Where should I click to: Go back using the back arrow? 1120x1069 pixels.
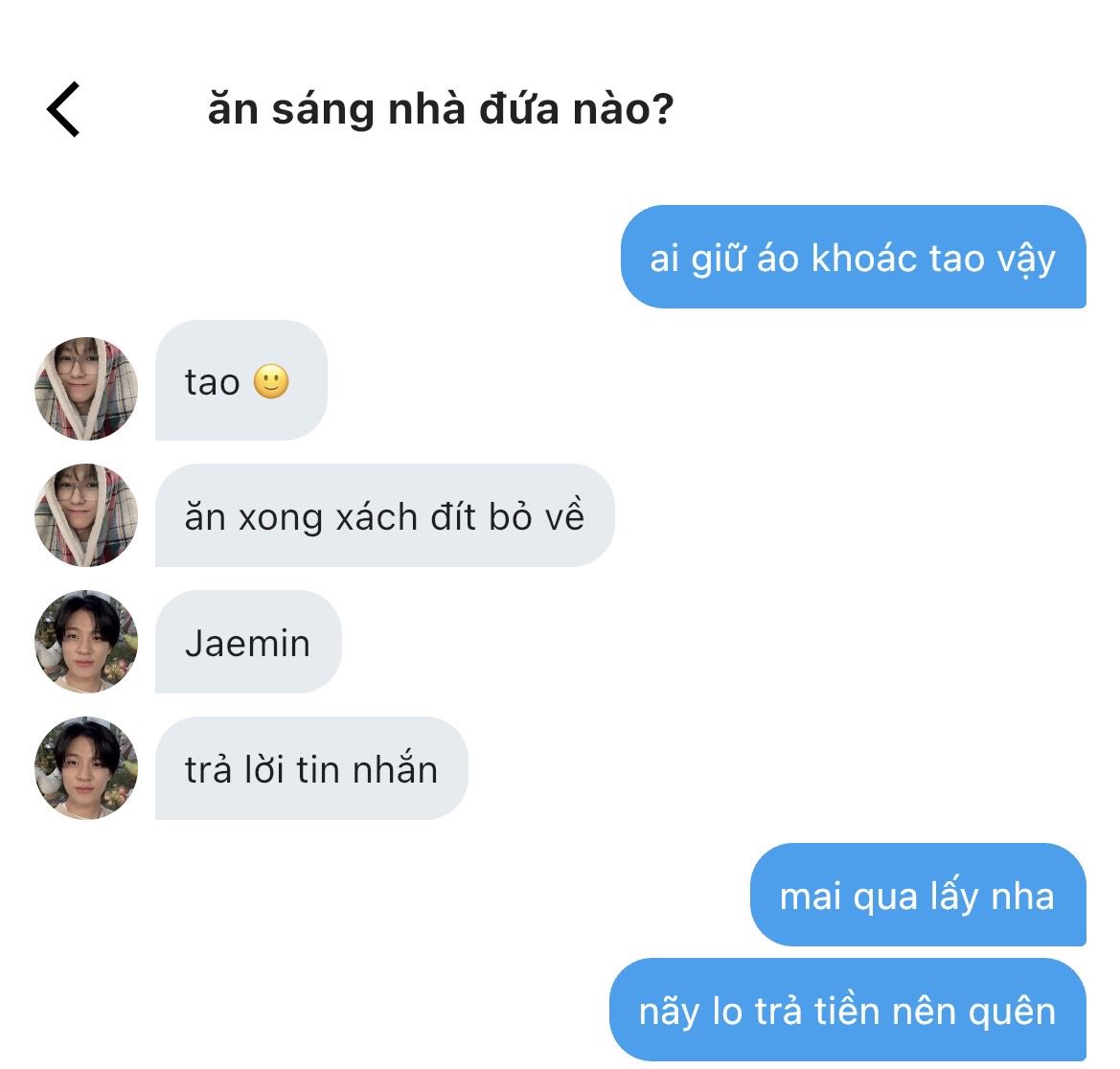[63, 109]
